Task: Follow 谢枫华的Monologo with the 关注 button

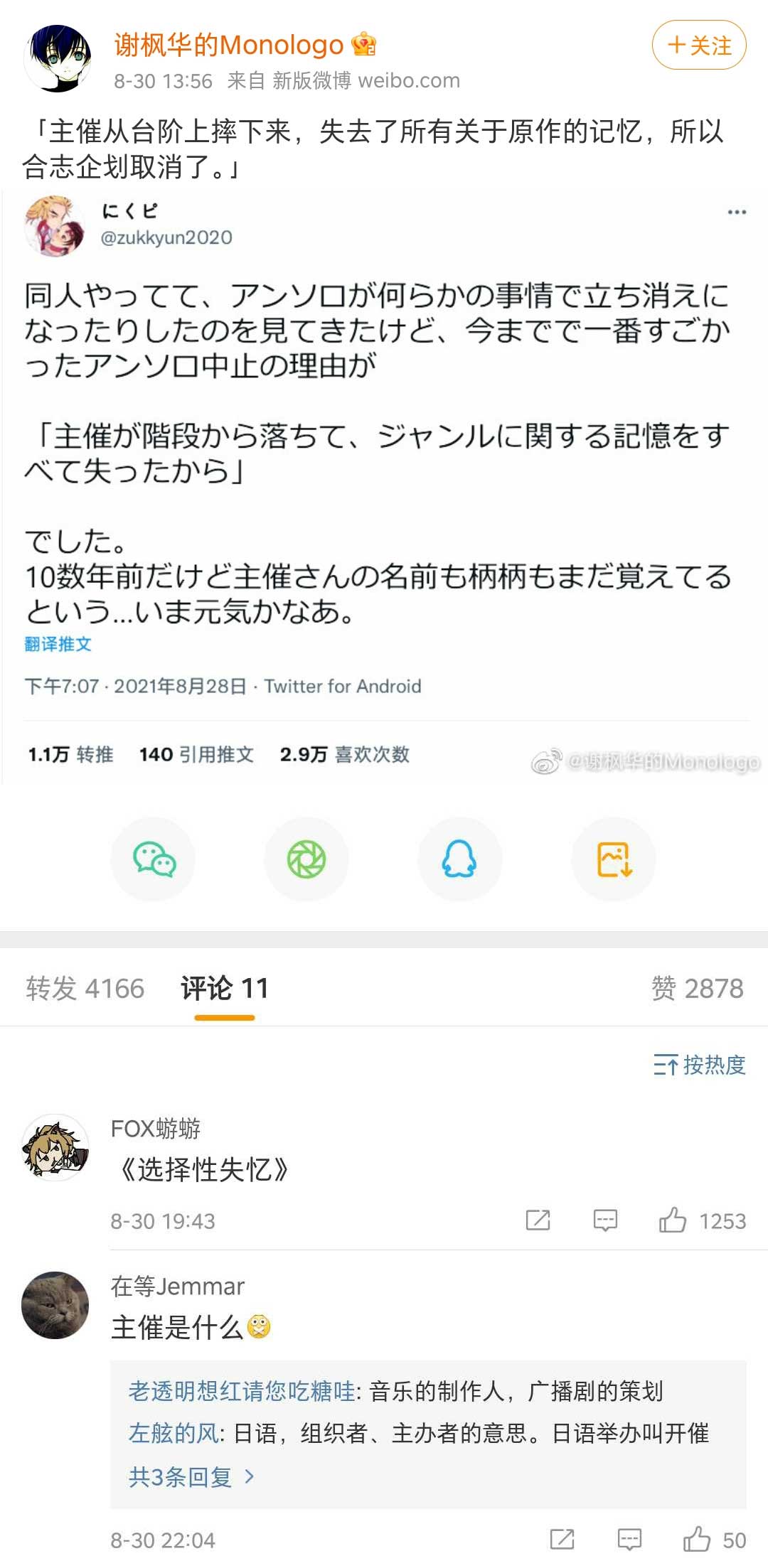Action: (698, 45)
